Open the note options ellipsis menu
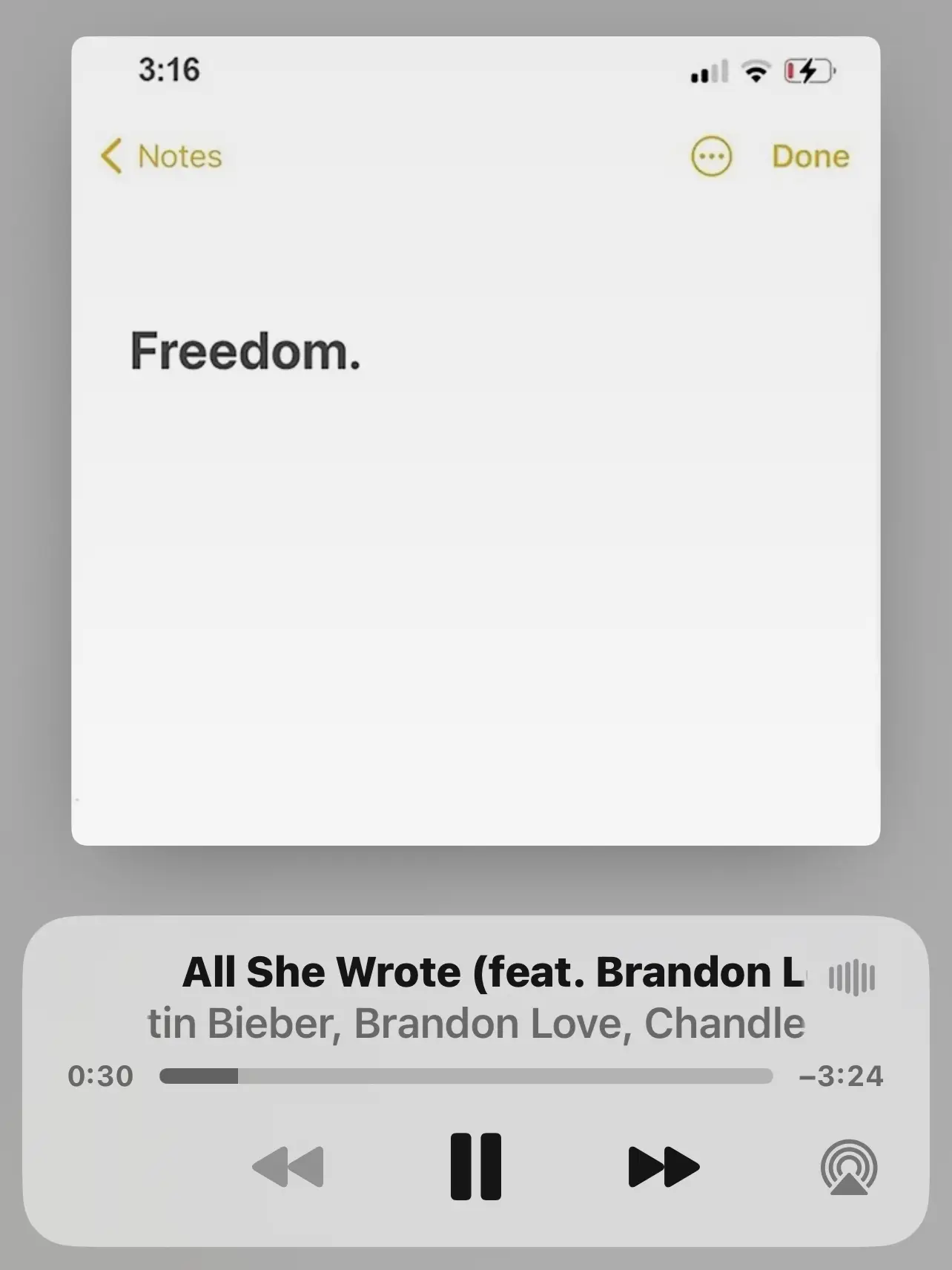 tap(711, 157)
